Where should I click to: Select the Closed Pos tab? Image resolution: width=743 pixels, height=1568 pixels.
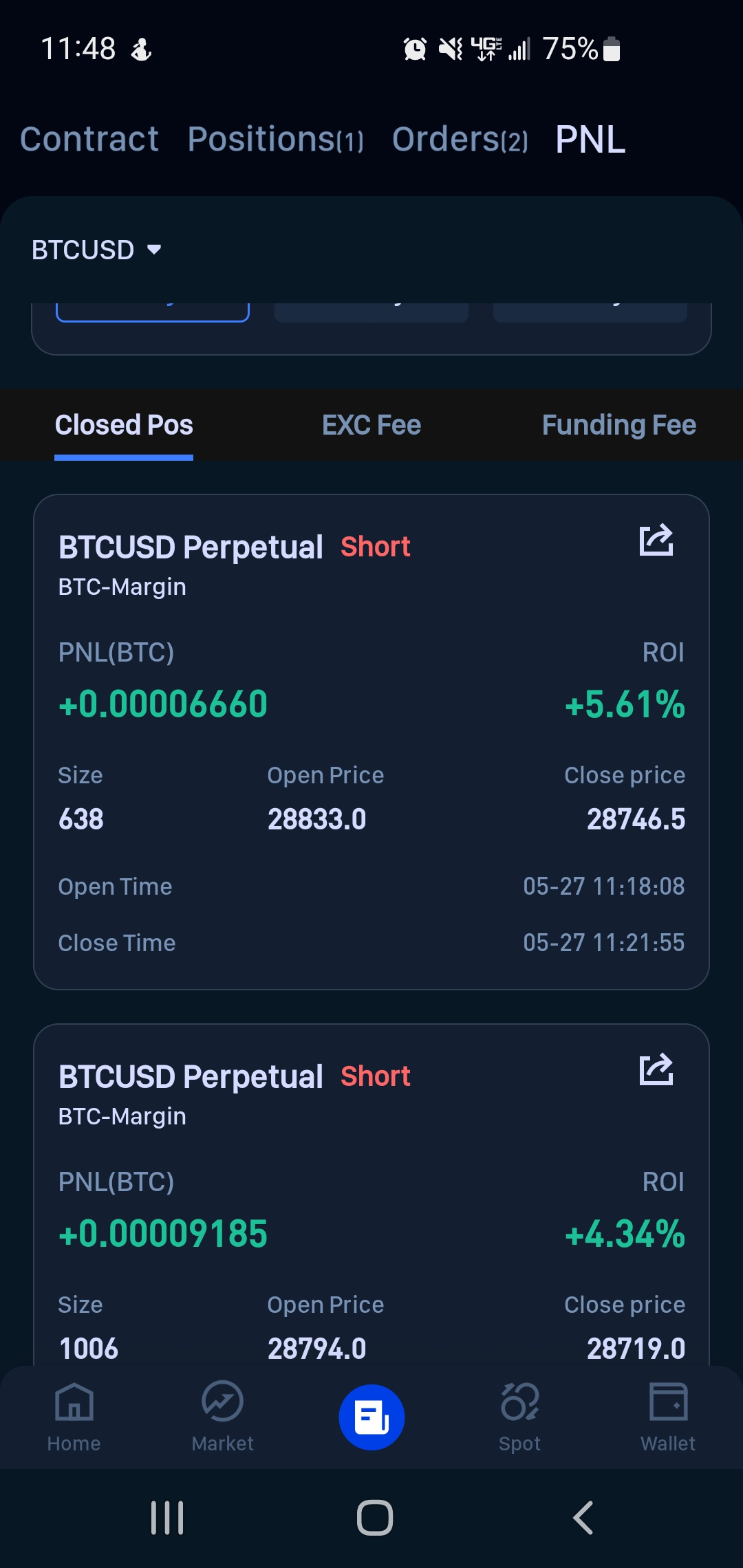124,425
